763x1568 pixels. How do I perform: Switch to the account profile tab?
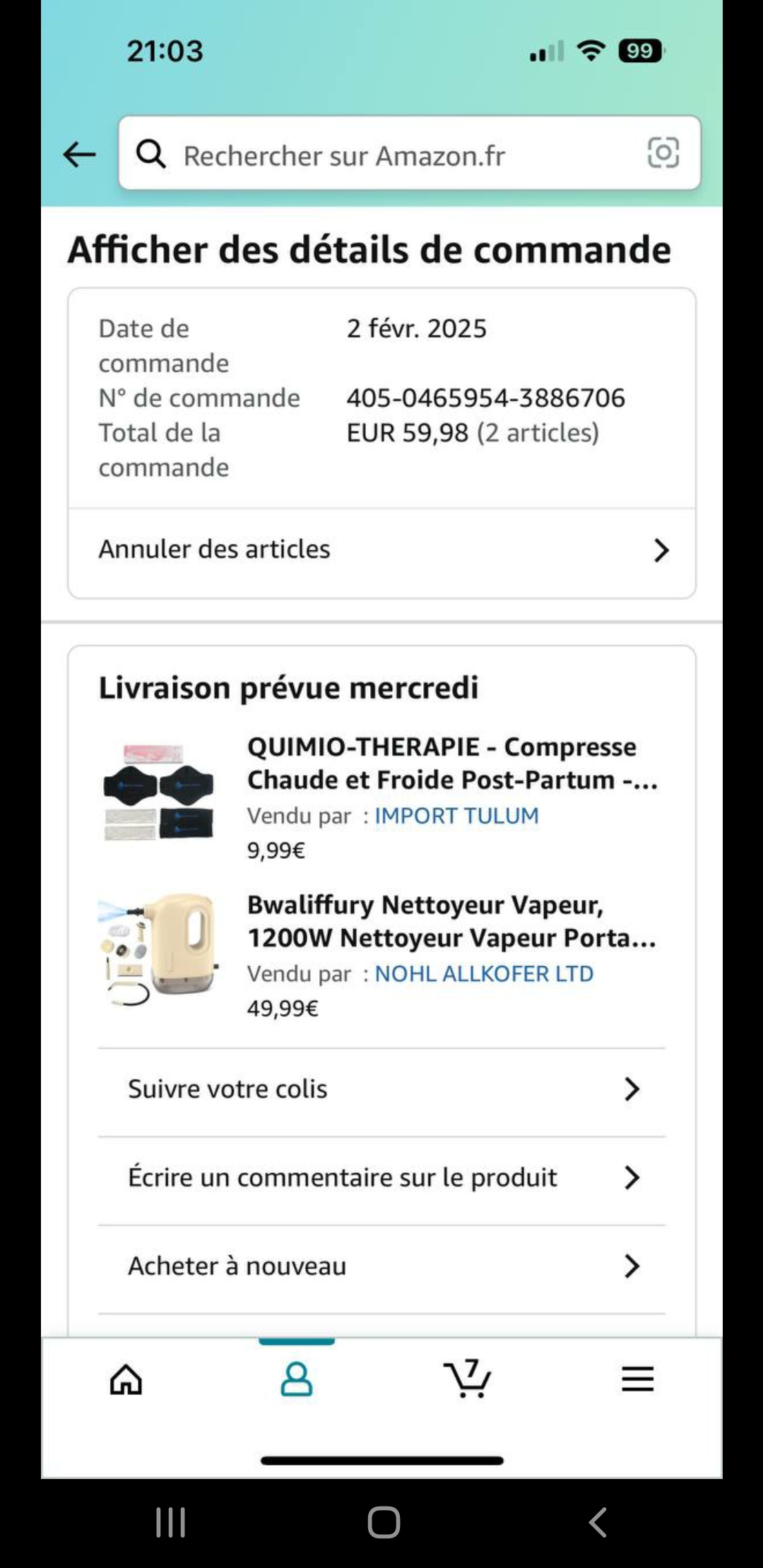[297, 1379]
